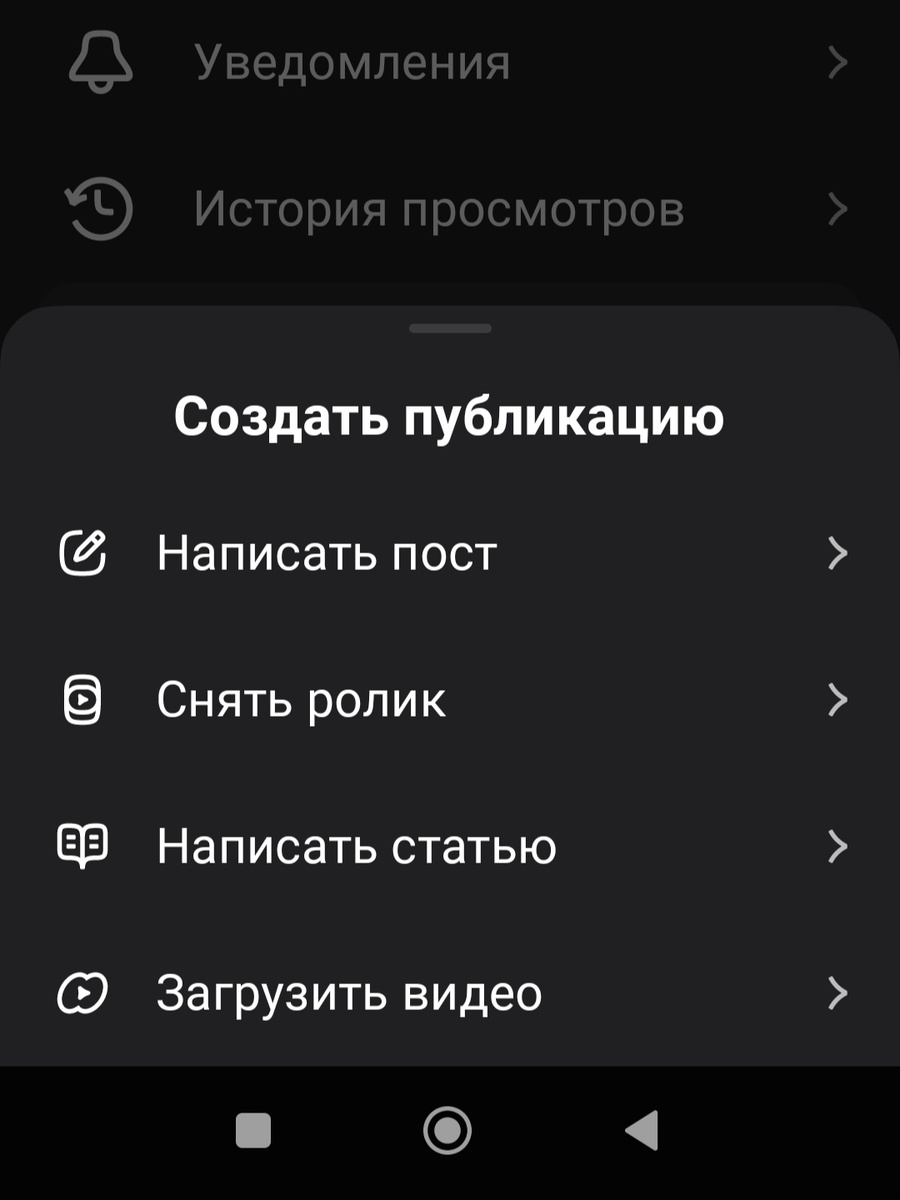900x1200 pixels.
Task: Select the viewing history clock icon
Action: (97, 209)
